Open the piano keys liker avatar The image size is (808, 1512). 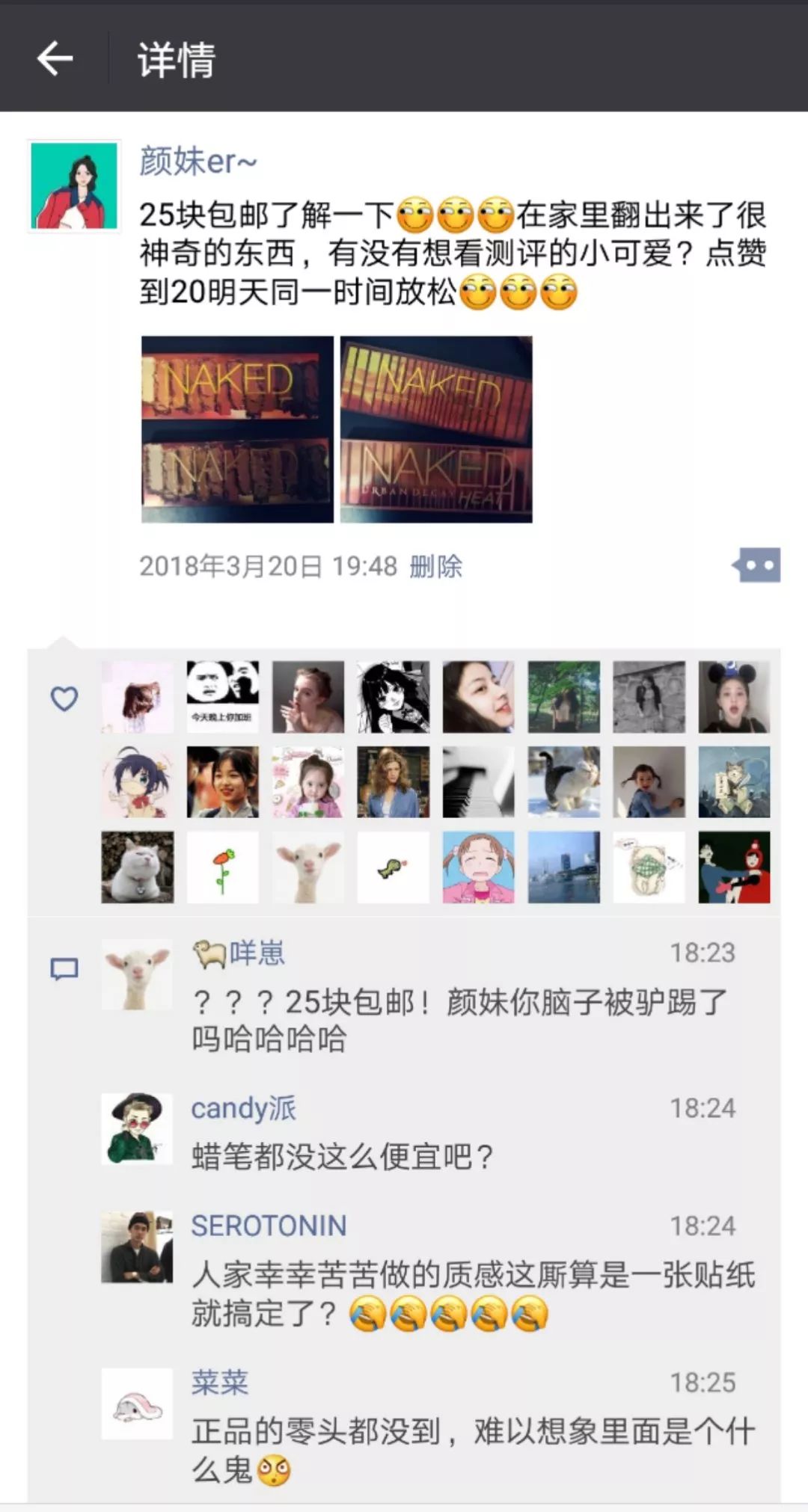478,781
